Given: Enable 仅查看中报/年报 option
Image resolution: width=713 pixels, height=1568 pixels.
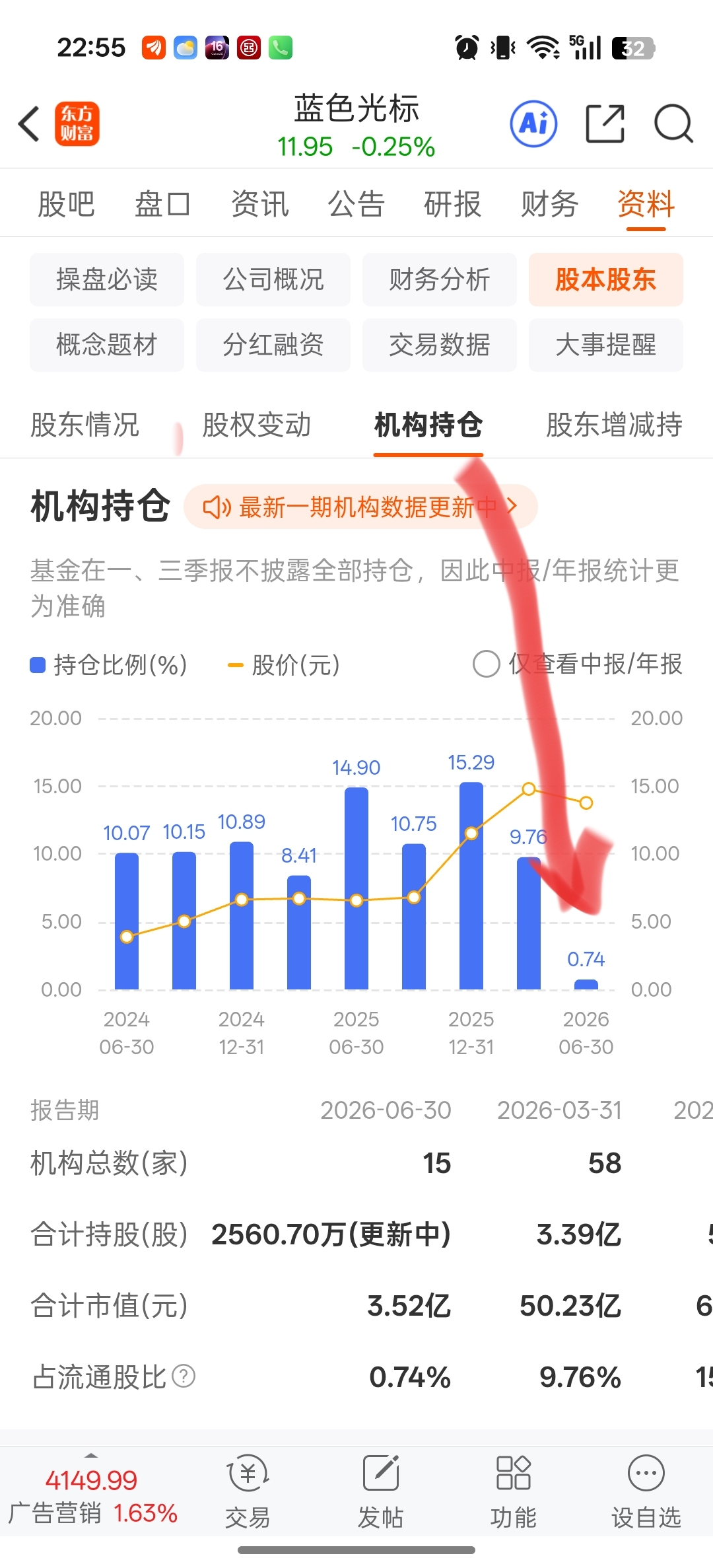Looking at the screenshot, I should [x=578, y=664].
